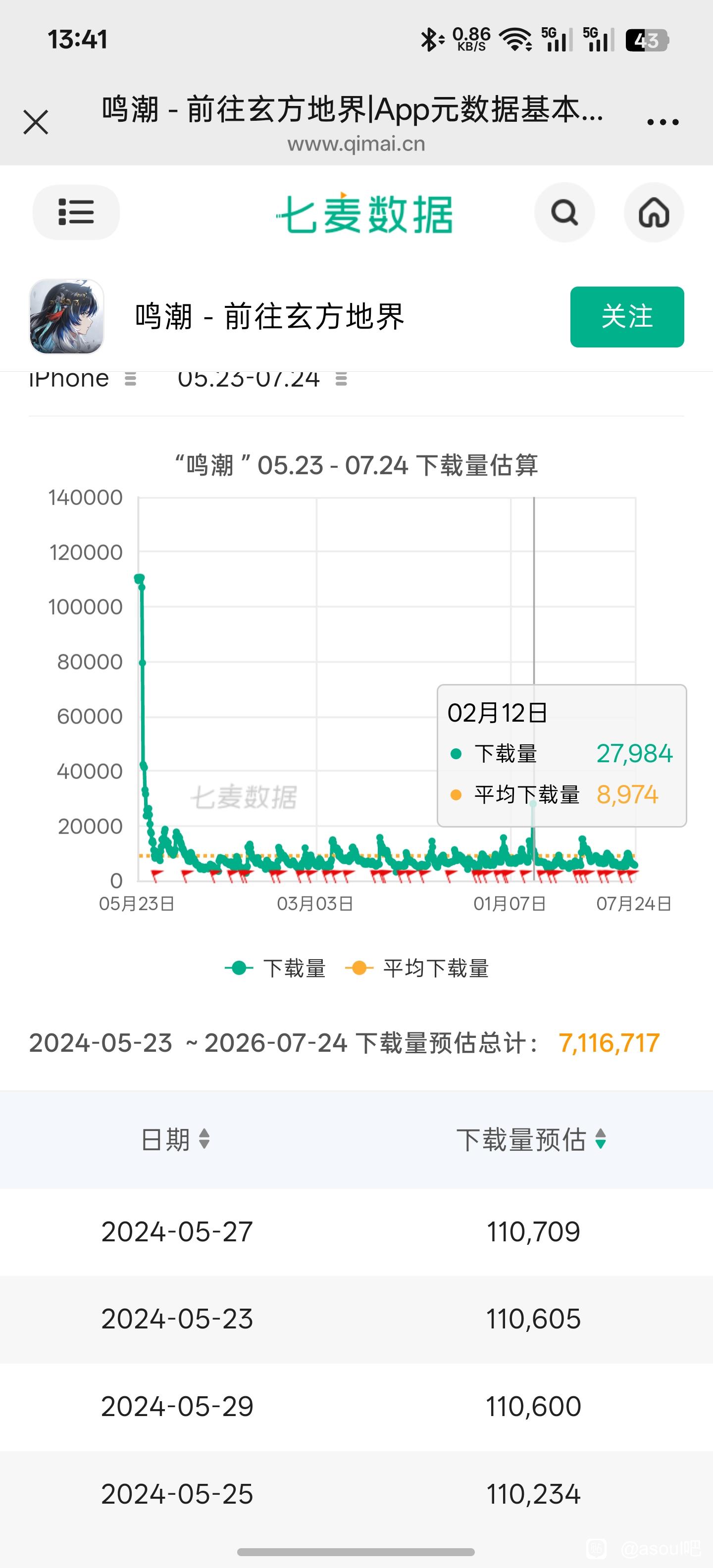Image resolution: width=713 pixels, height=1568 pixels.
Task: Tap the green 关注 follow button
Action: coord(627,317)
